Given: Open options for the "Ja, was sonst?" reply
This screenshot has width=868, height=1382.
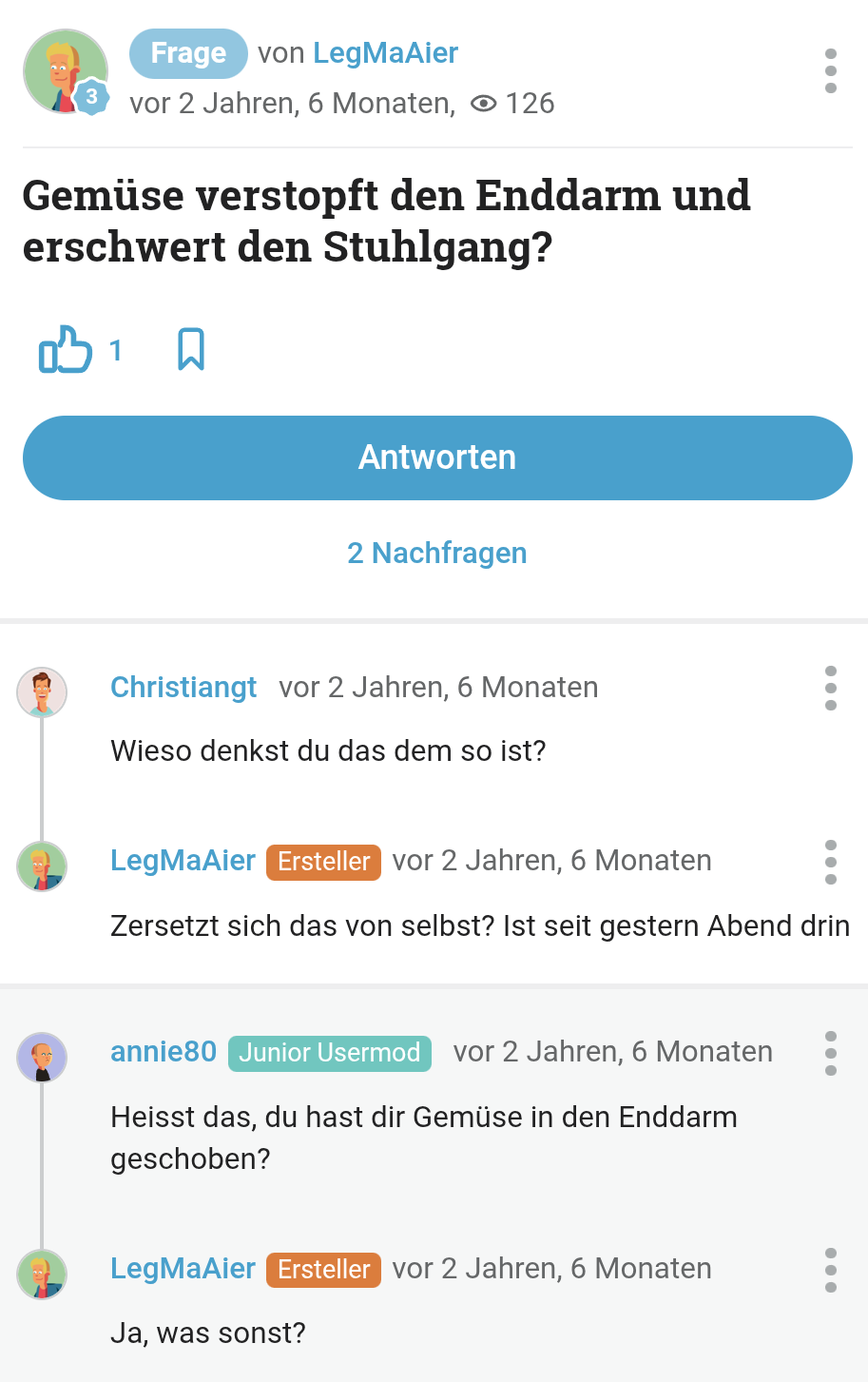Looking at the screenshot, I should [x=831, y=1270].
